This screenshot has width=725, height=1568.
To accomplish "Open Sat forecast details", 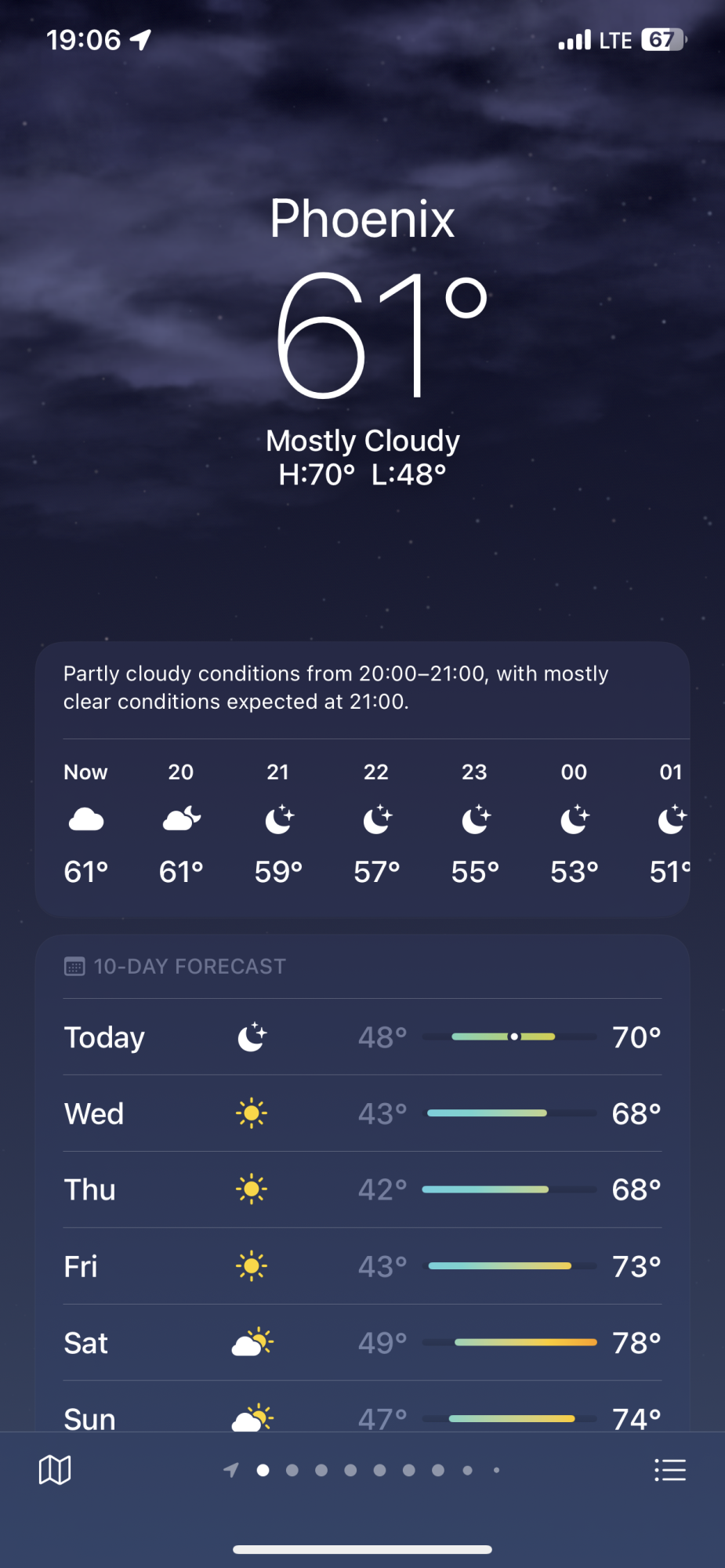I will tap(362, 1342).
